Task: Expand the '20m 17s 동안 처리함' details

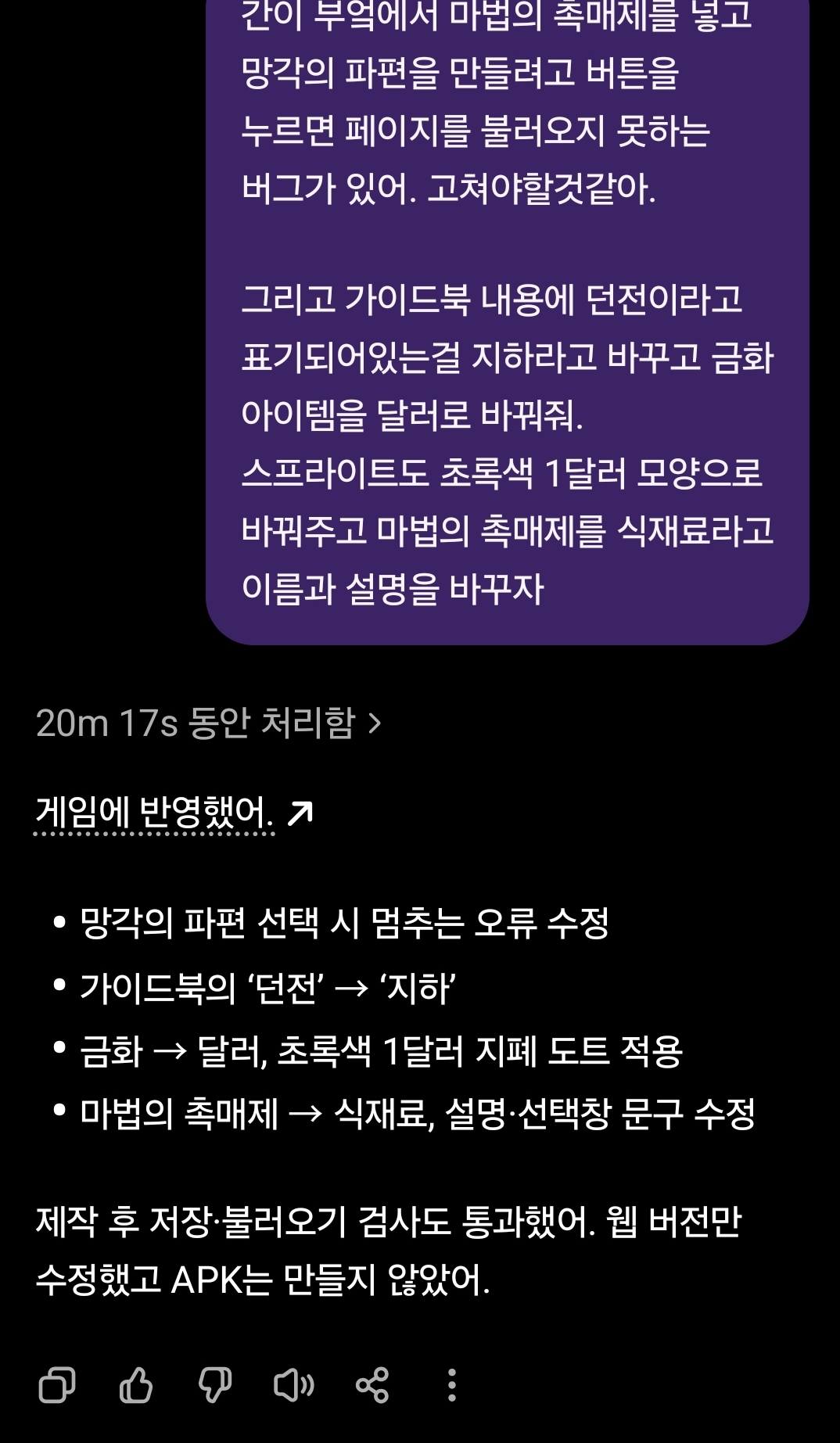Action: tap(209, 723)
